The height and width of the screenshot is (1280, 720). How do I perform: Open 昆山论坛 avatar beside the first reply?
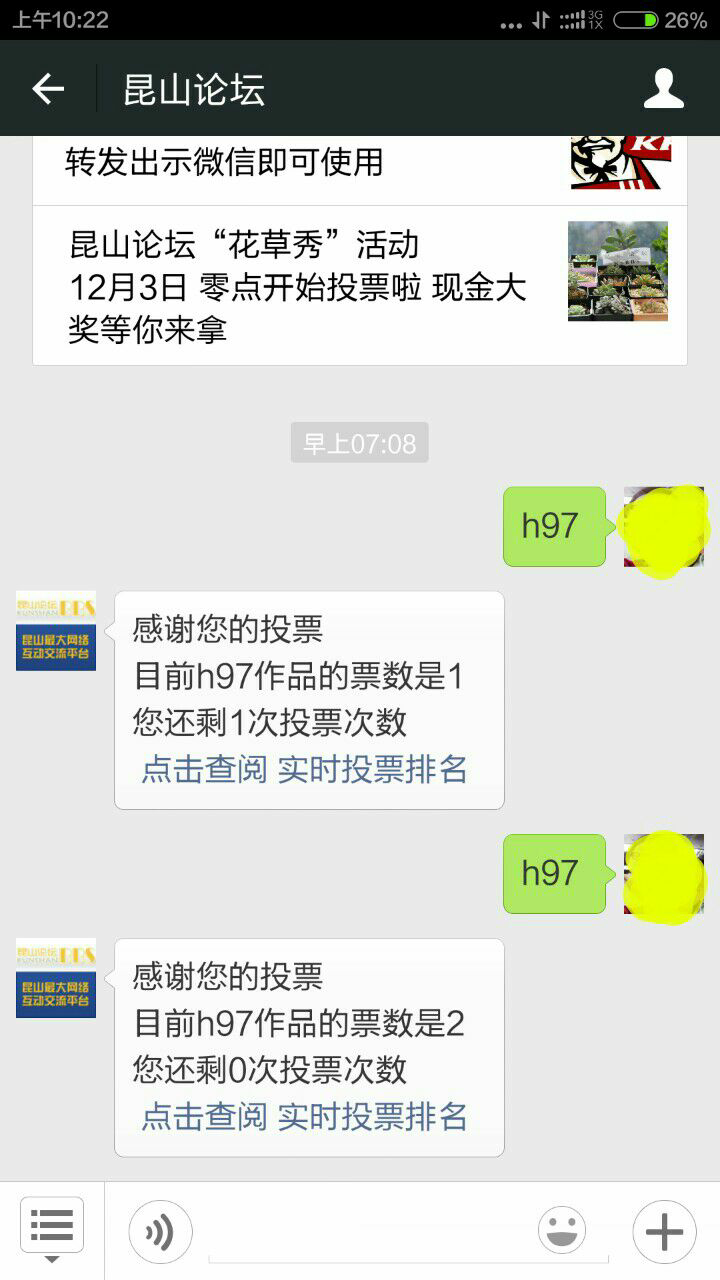click(x=56, y=631)
